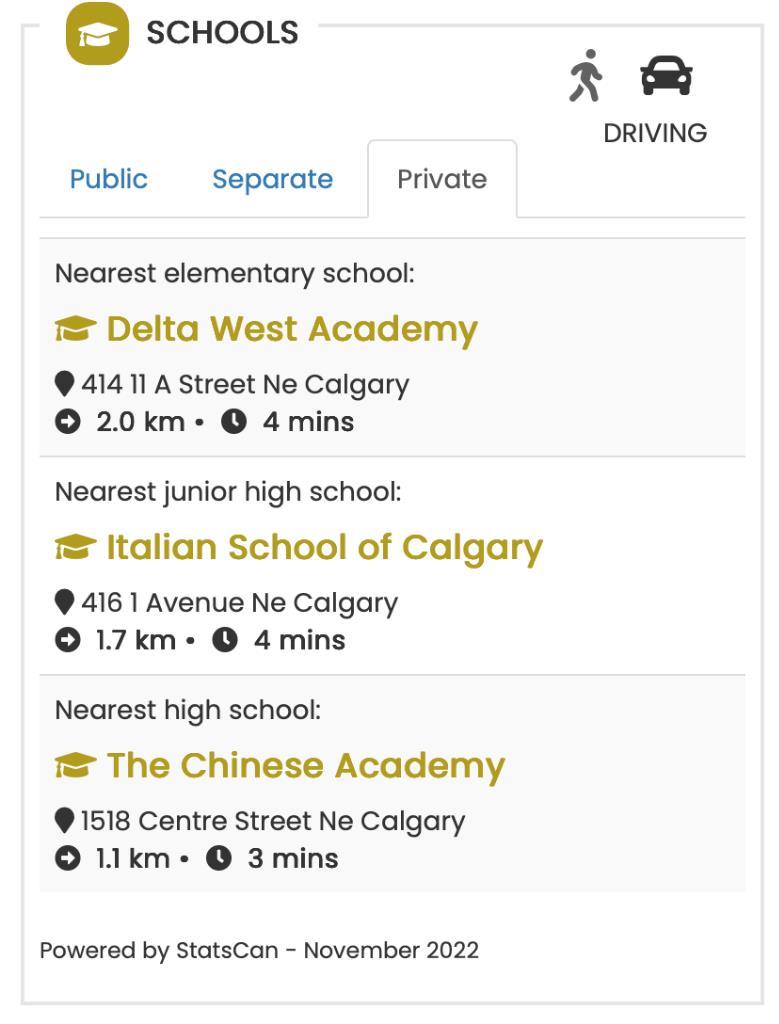
Task: Switch to walking travel mode
Action: pos(586,76)
